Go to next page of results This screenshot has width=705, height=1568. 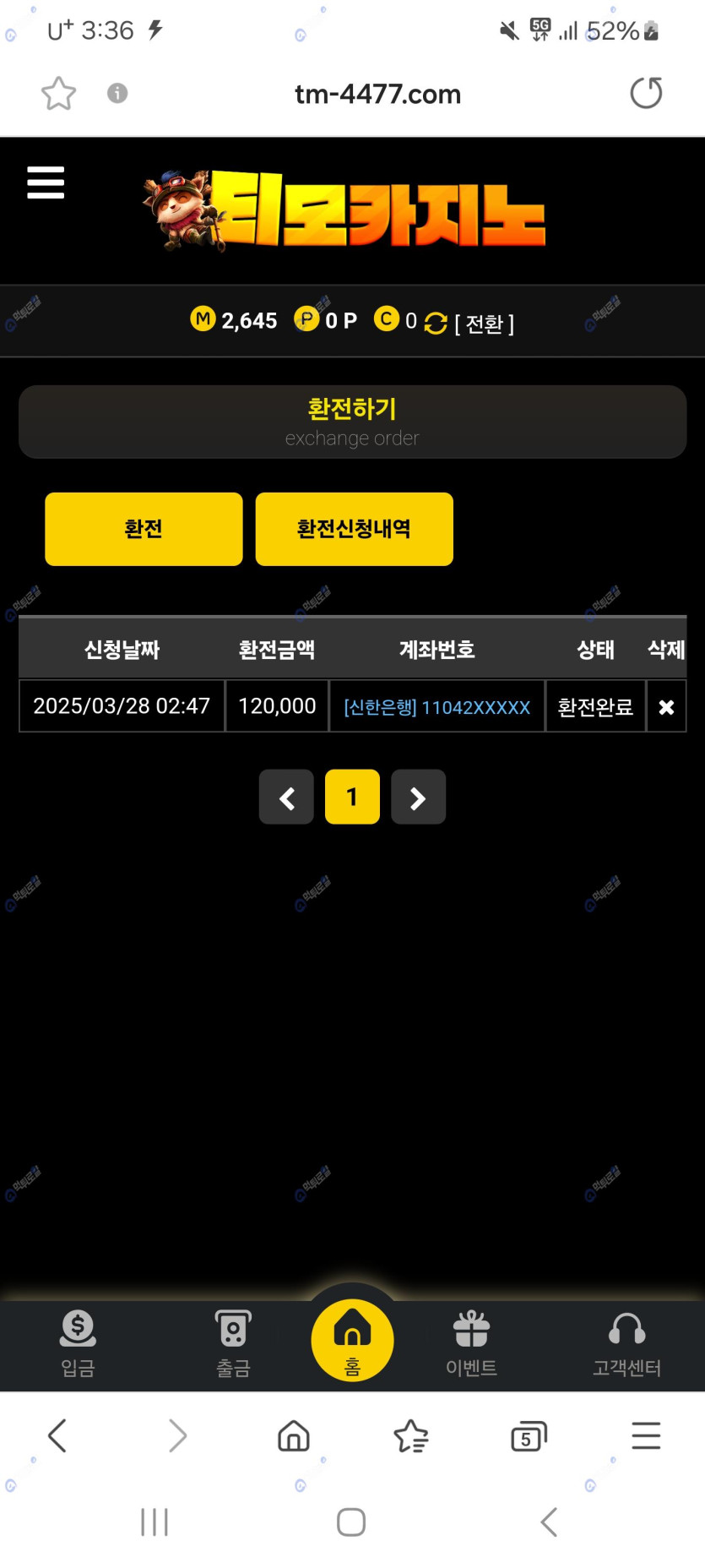point(418,797)
